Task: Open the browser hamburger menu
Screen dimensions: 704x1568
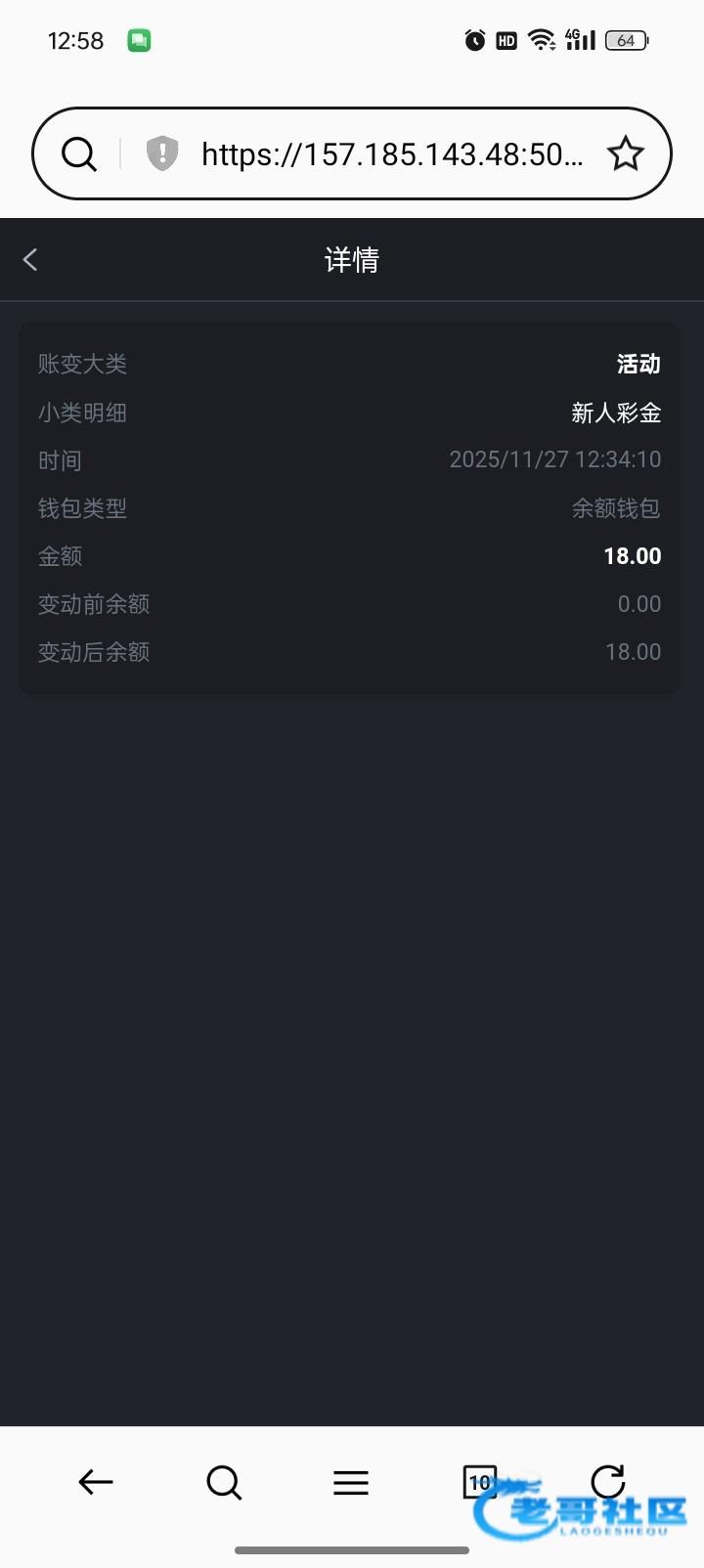Action: pos(351,1482)
